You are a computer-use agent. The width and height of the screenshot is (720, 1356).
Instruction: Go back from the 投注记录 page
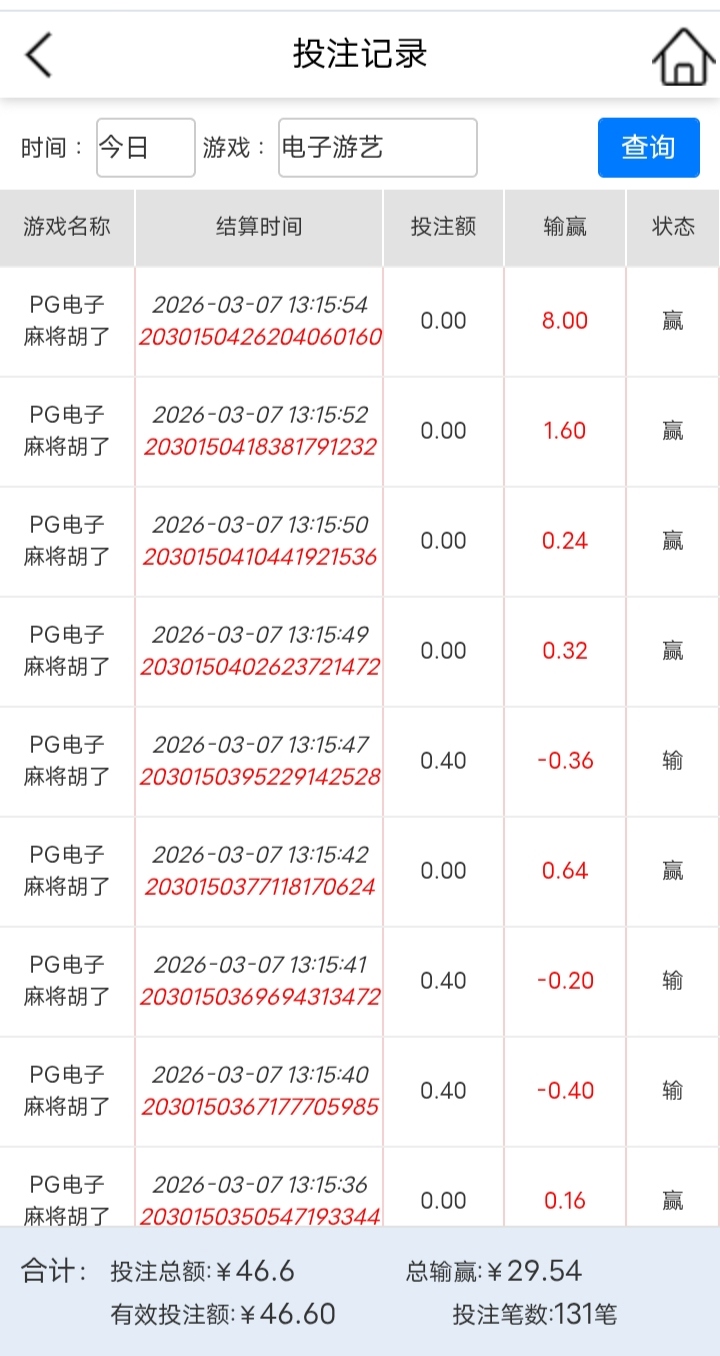tap(39, 54)
